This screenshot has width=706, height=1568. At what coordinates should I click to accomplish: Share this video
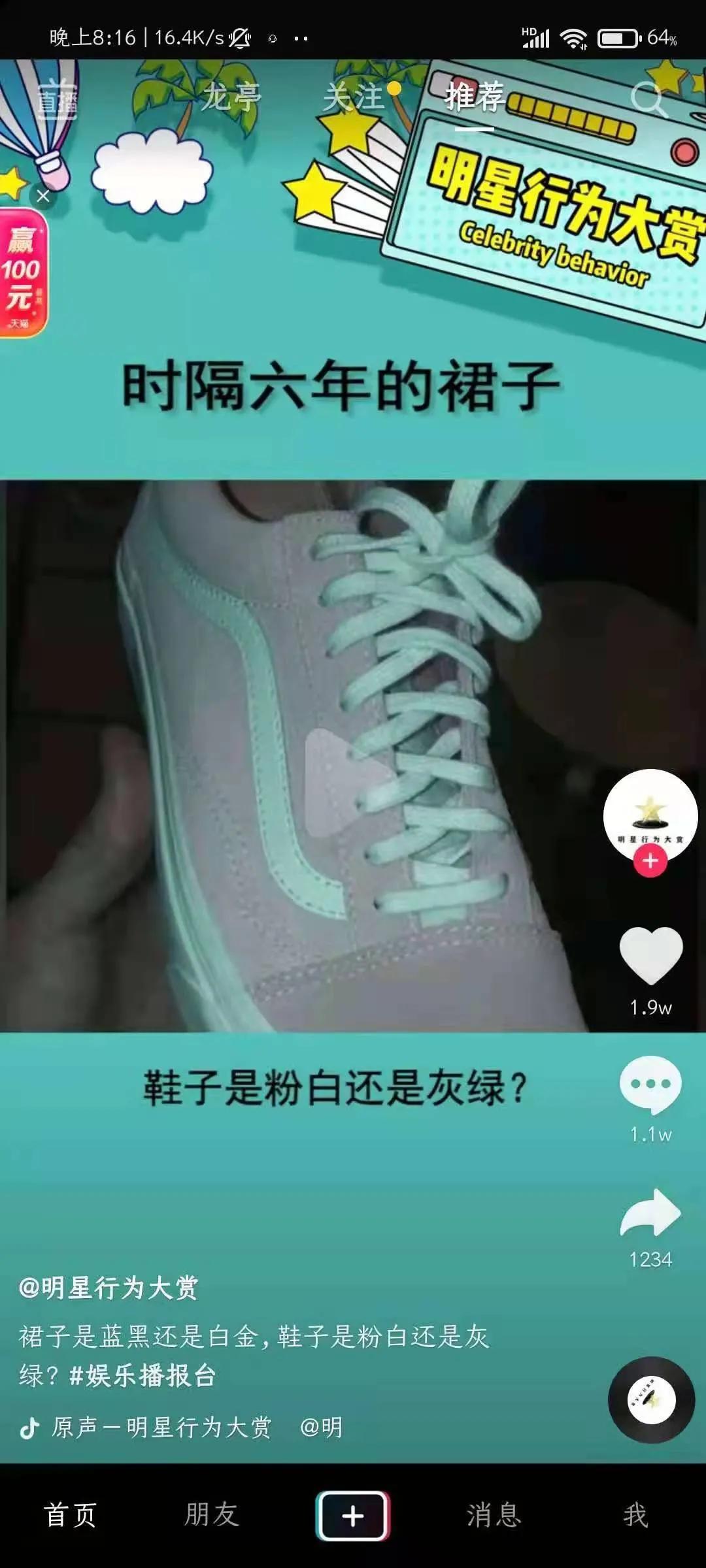(650, 1212)
